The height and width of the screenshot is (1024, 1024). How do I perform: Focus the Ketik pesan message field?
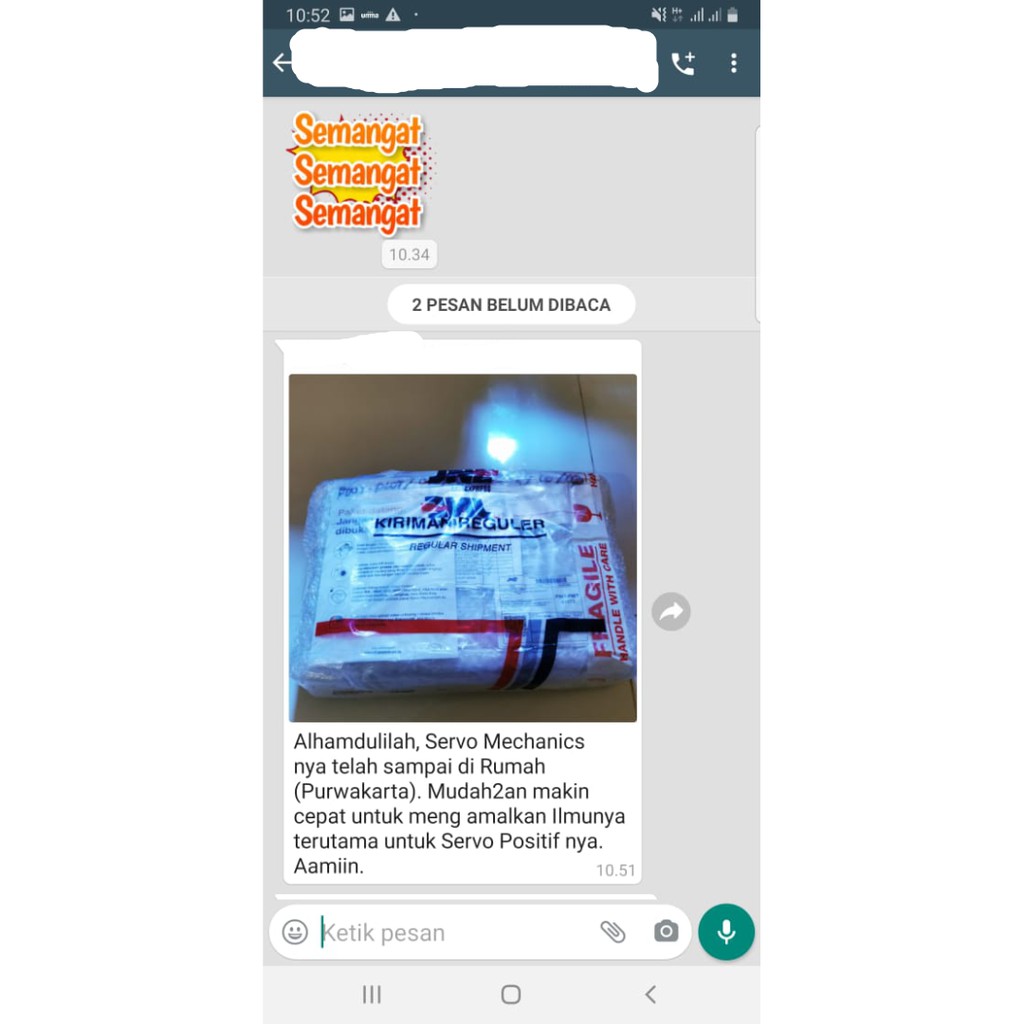[x=450, y=933]
